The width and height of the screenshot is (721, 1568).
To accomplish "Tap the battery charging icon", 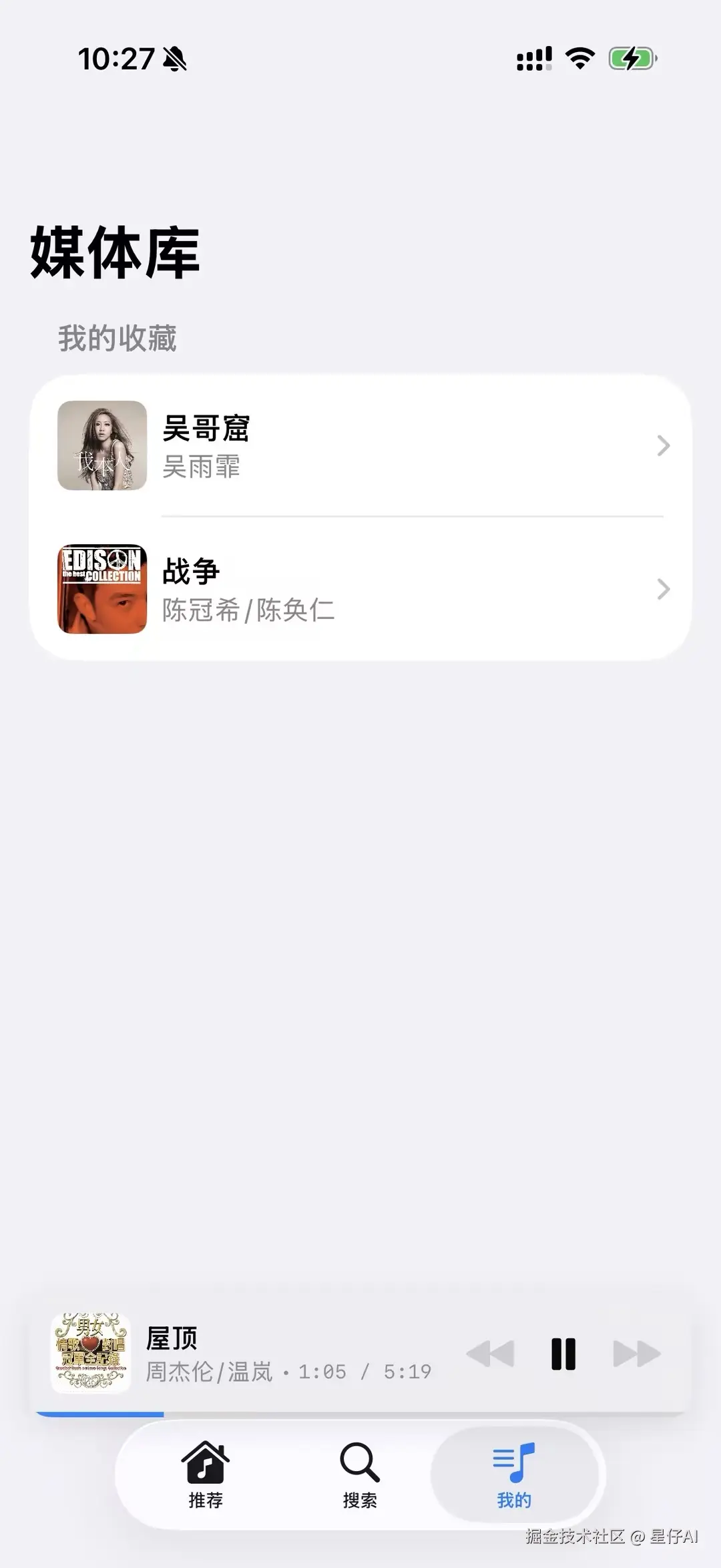I will click(x=630, y=58).
